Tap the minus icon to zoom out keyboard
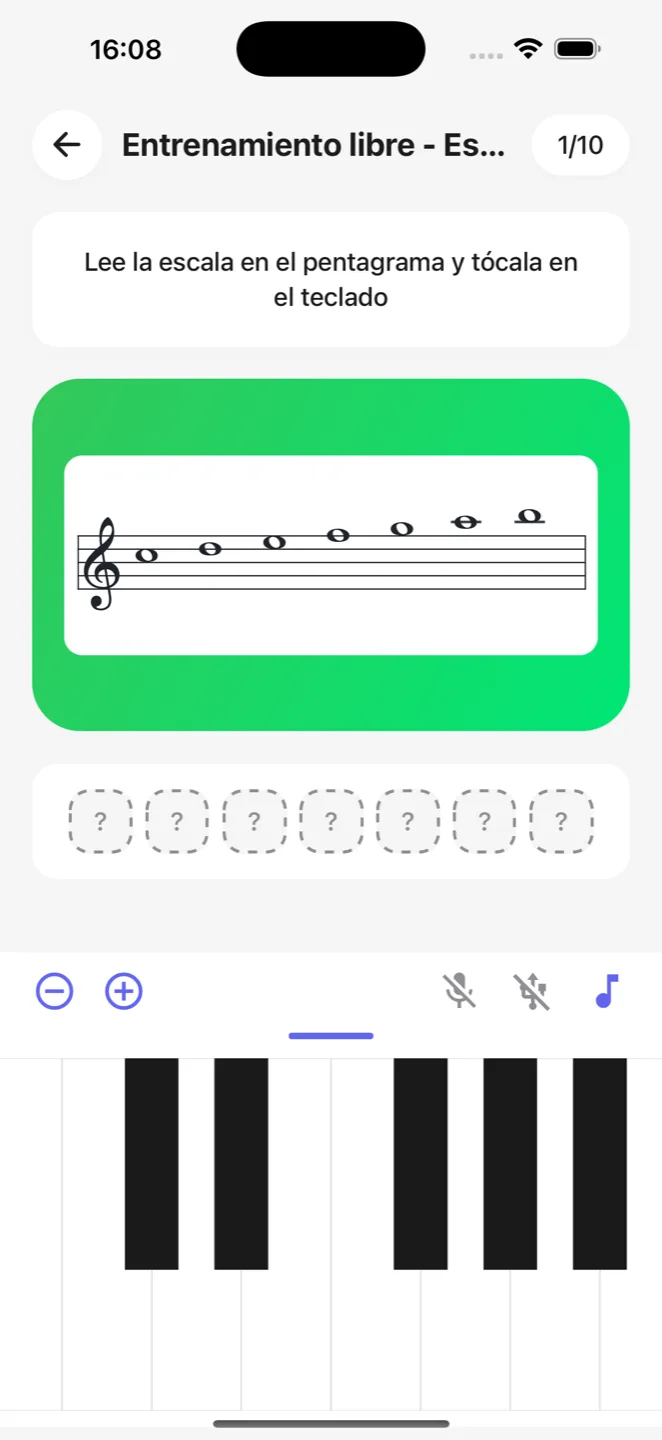 click(x=55, y=991)
